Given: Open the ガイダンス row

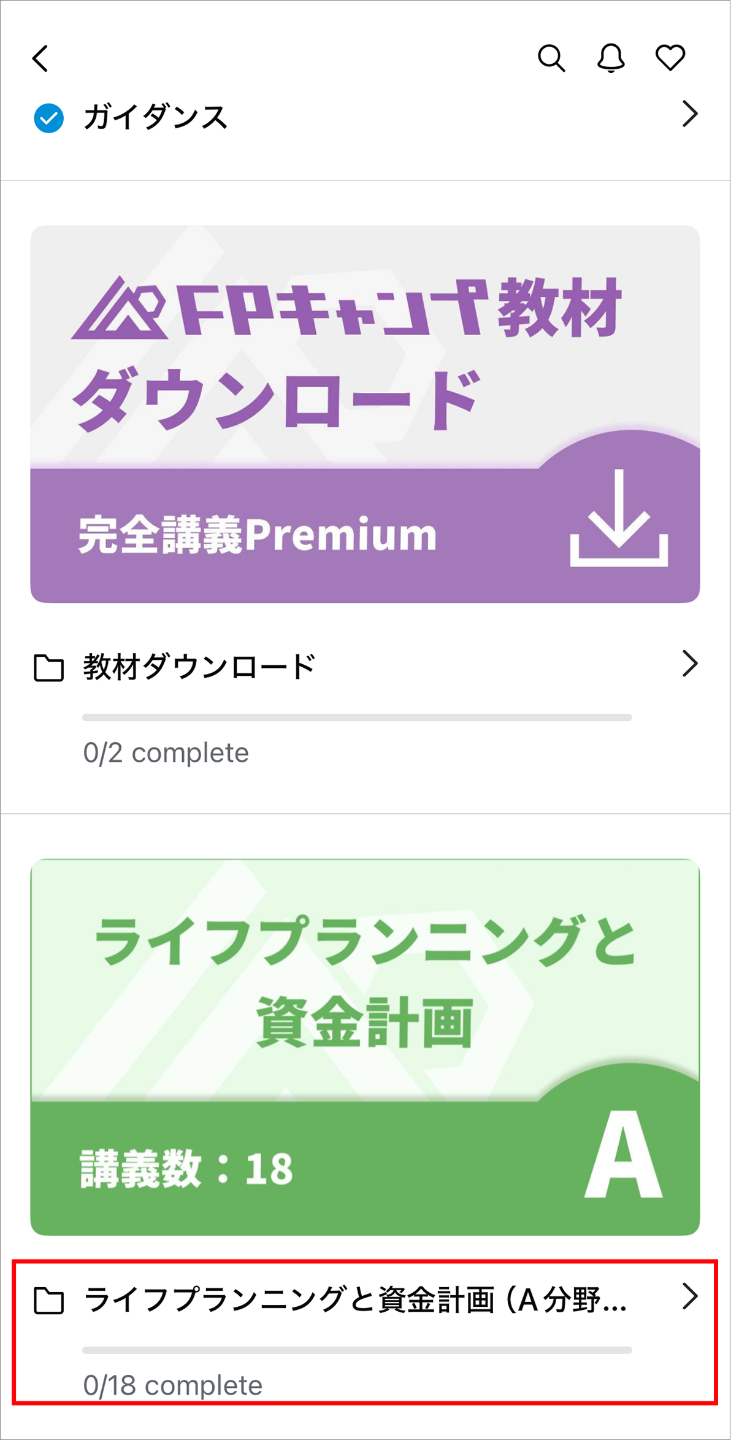Looking at the screenshot, I should point(365,117).
